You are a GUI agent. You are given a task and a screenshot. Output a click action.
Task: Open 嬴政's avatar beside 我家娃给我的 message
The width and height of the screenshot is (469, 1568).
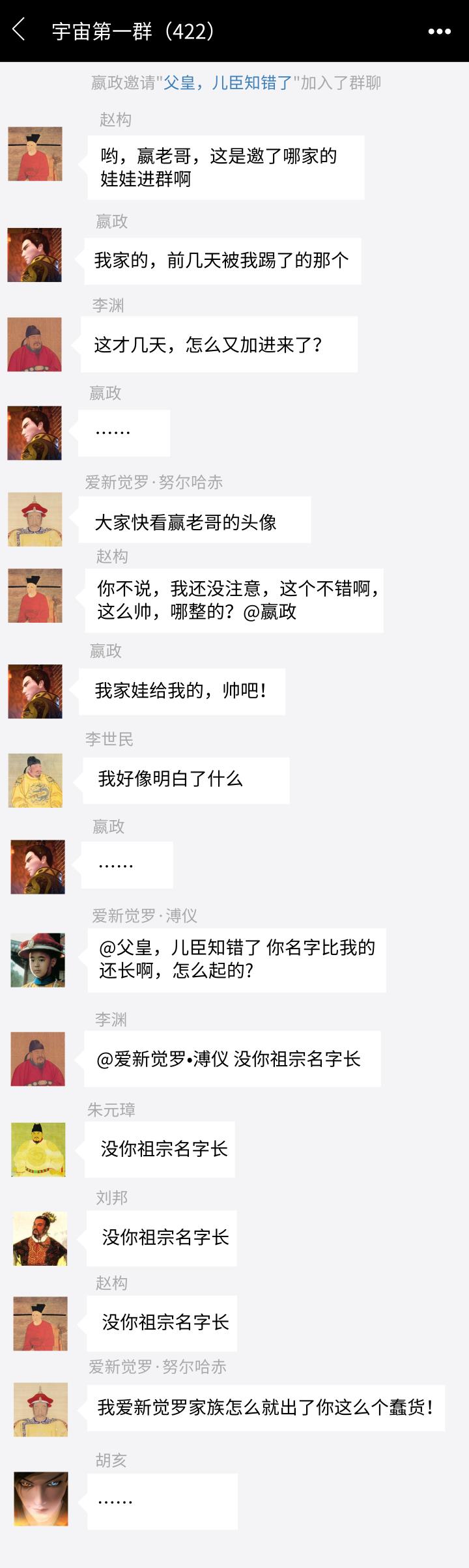pyautogui.click(x=35, y=691)
